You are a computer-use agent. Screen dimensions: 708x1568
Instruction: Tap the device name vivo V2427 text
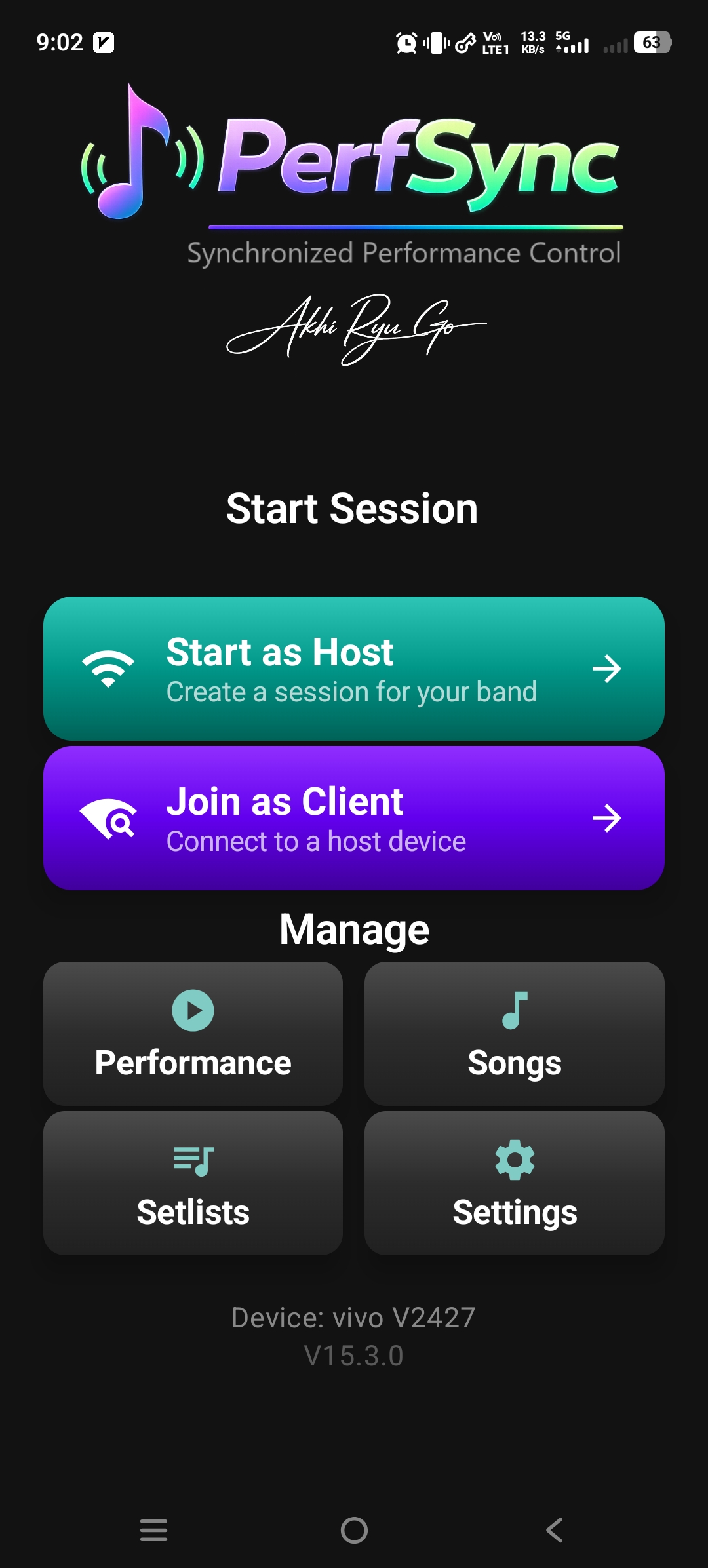coord(354,1318)
